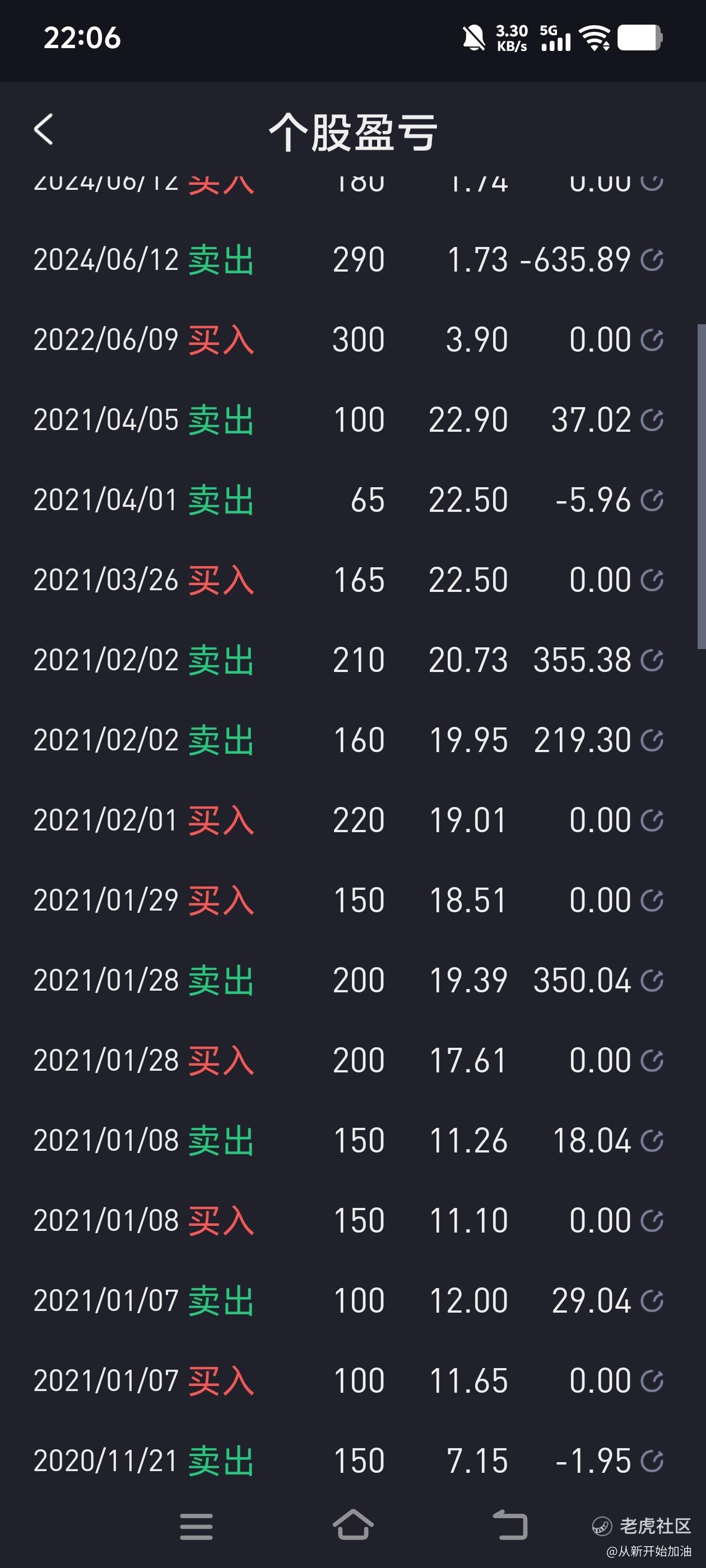Tap share icon on 2021/01/07 买入 row
This screenshot has width=706, height=1568.
tap(652, 1380)
